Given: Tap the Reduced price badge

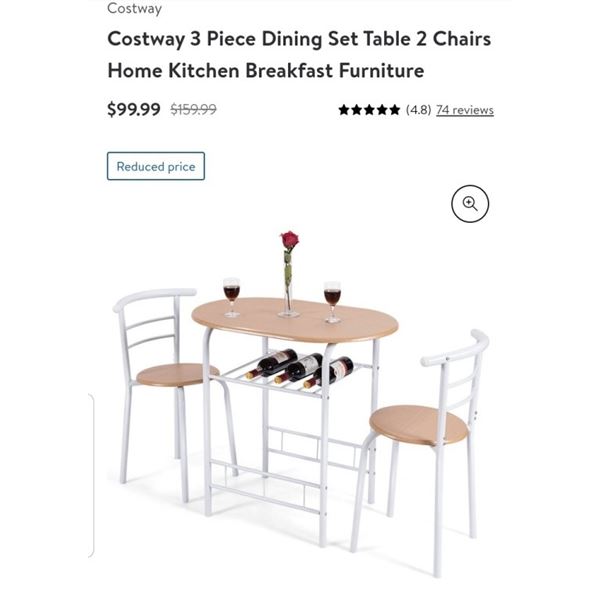Looking at the screenshot, I should (156, 166).
